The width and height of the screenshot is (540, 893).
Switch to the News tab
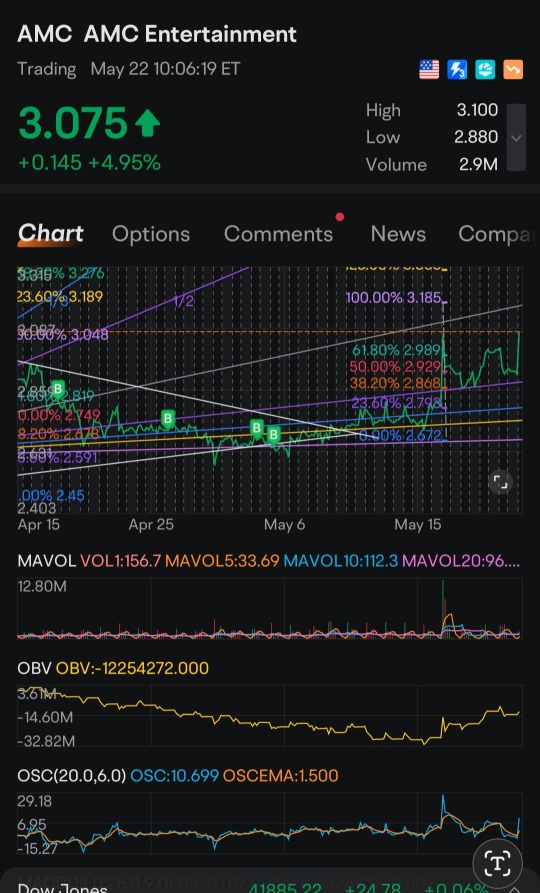click(x=398, y=234)
